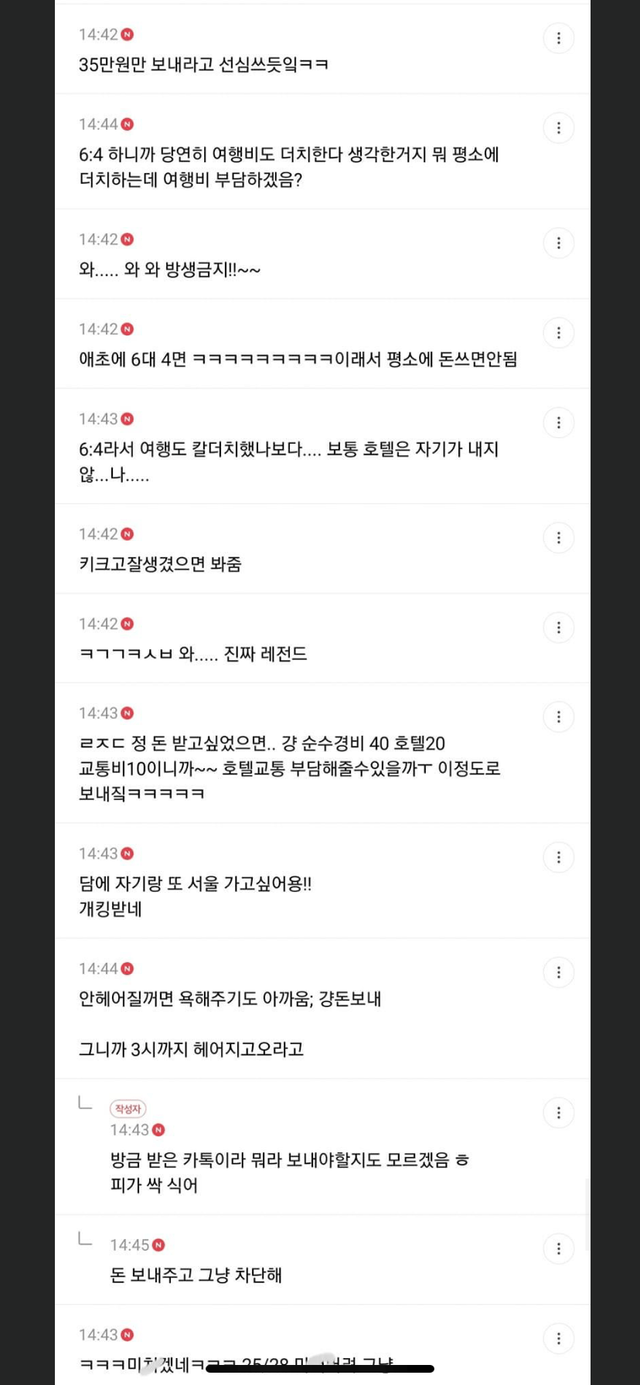Open overflow menu for 'ㄹㅈㄷ 정 돈 받고싶었으면' comment
This screenshot has height=1385, width=640.
pyautogui.click(x=558, y=717)
